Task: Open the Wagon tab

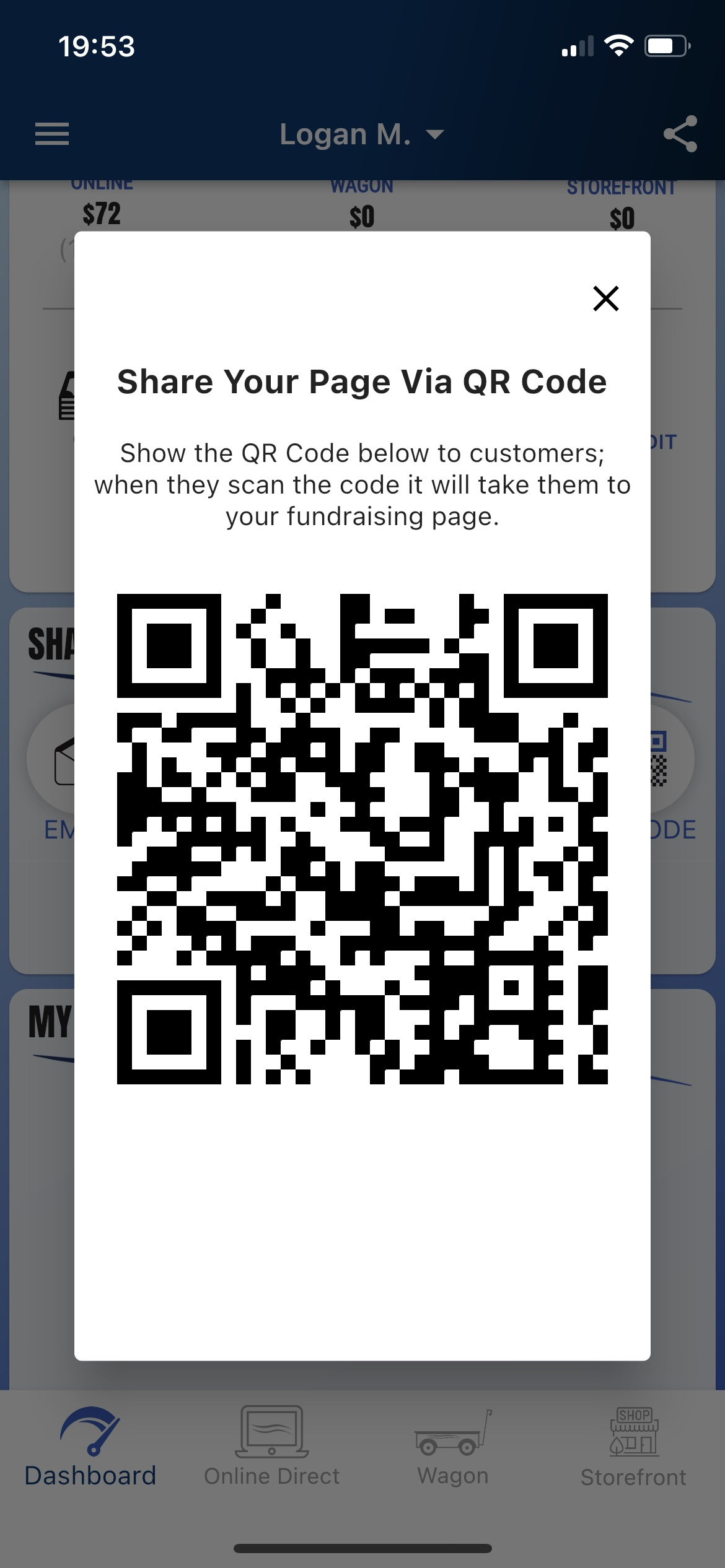Action: (453, 1448)
